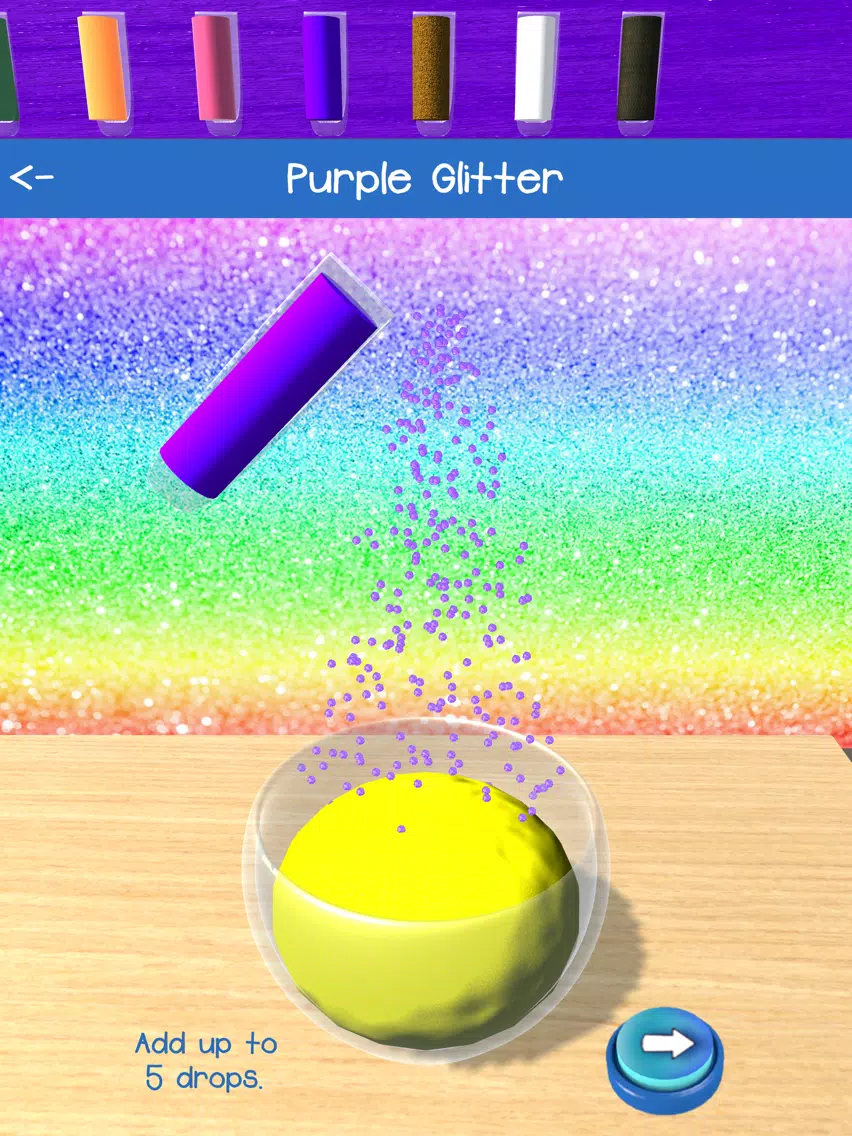This screenshot has height=1136, width=852.
Task: Select the green glitter tube
Action: pyautogui.click(x=6, y=70)
